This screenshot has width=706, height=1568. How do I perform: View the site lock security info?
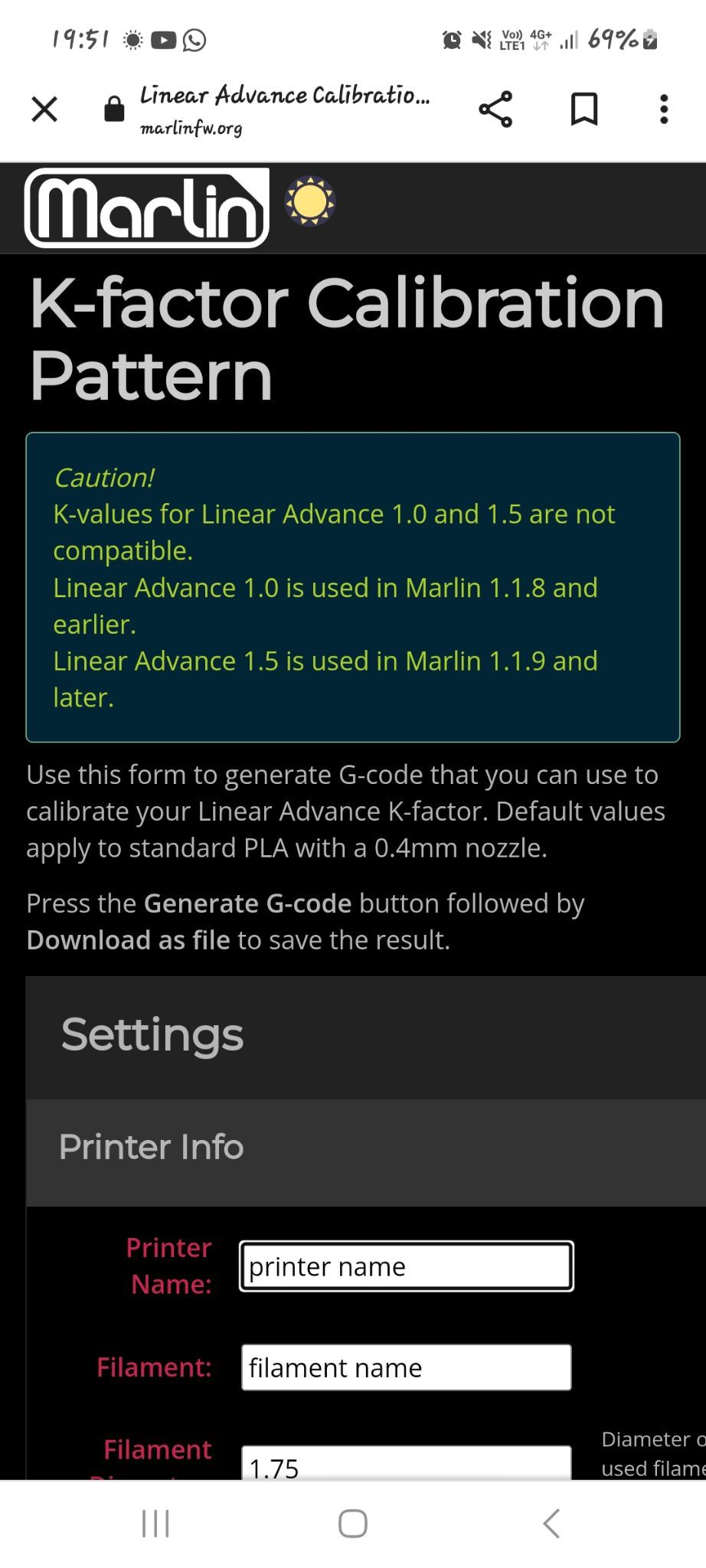click(x=114, y=109)
